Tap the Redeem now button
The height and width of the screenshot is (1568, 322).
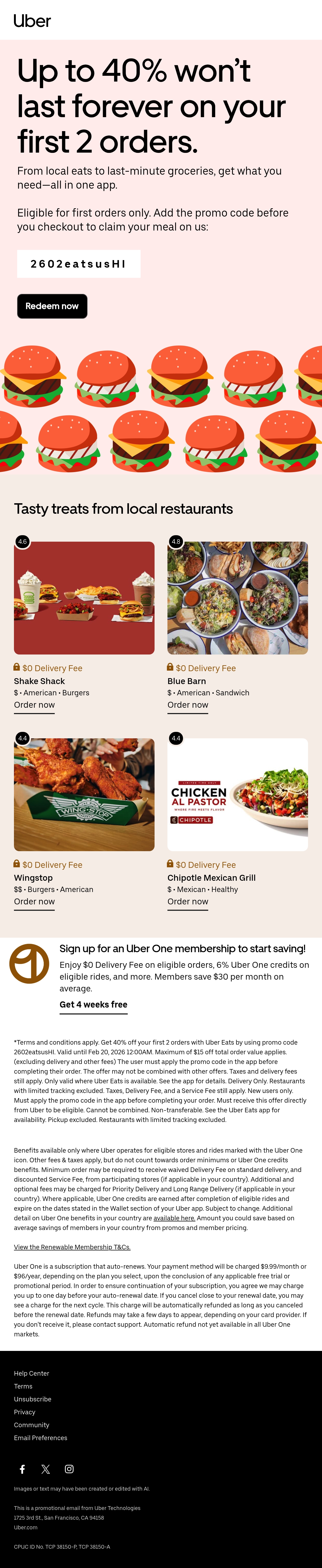pyautogui.click(x=52, y=306)
